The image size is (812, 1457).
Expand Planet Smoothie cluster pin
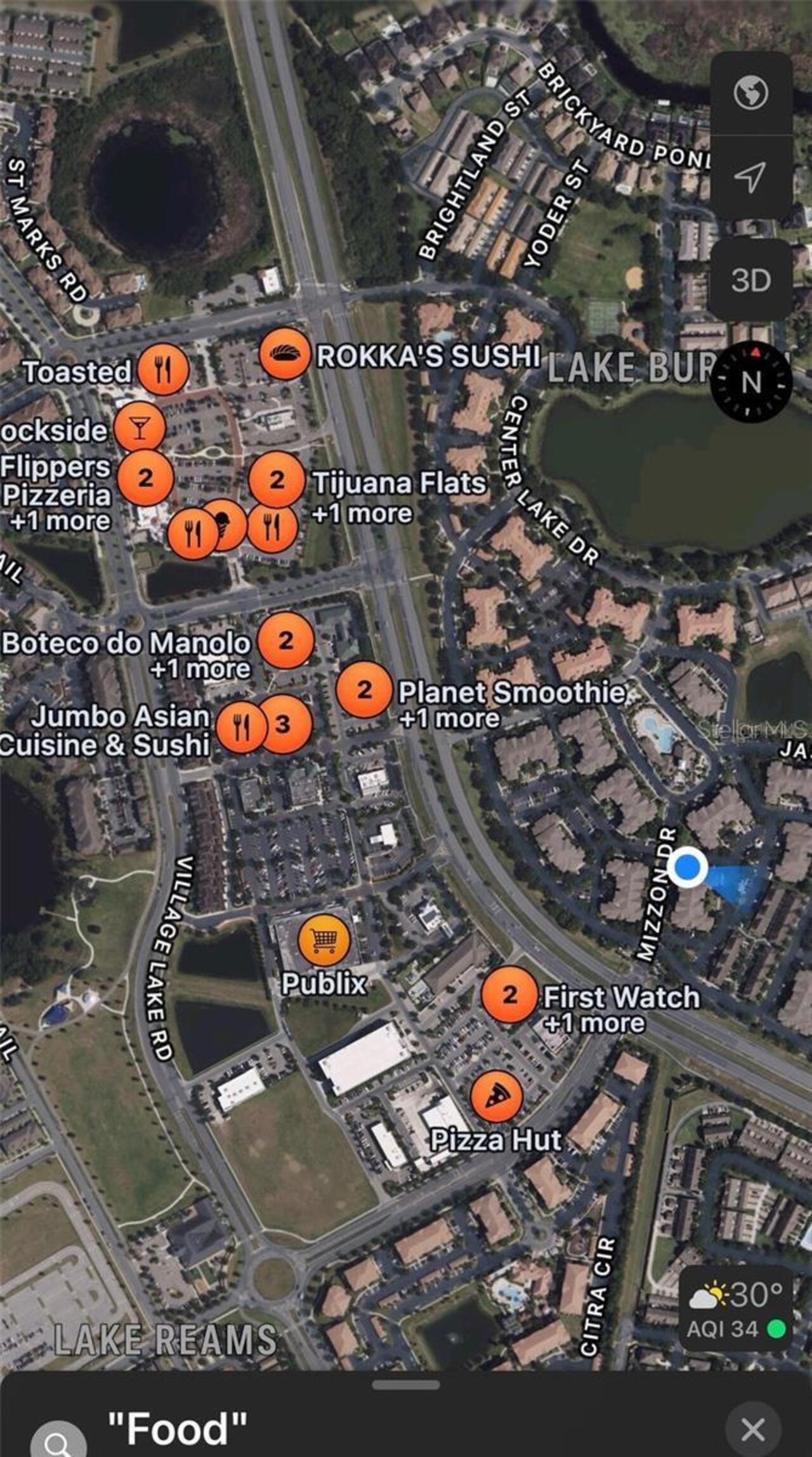click(x=363, y=689)
